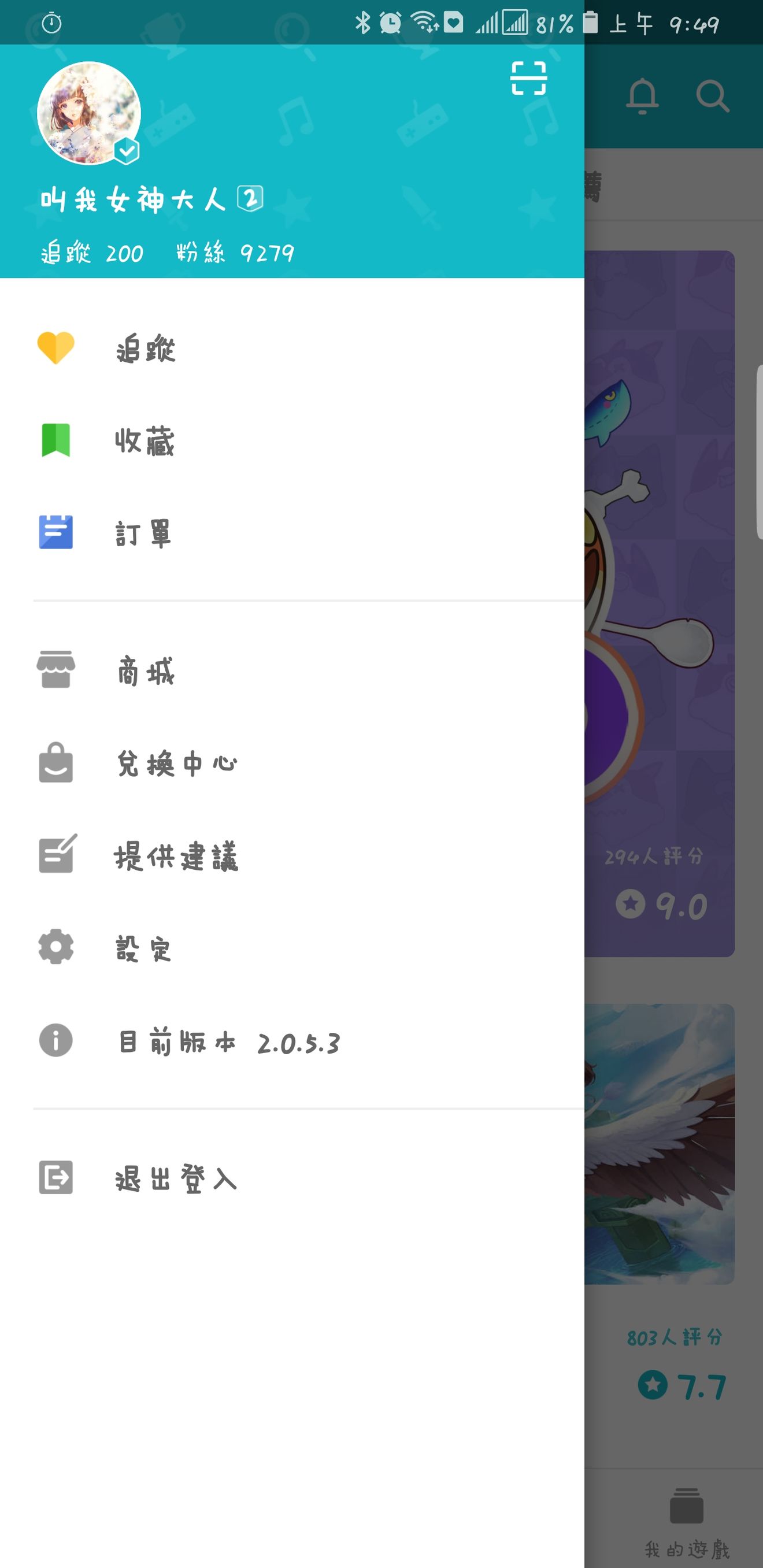The height and width of the screenshot is (1568, 763).
Task: Tap 退出登入 to log out
Action: 176,1178
